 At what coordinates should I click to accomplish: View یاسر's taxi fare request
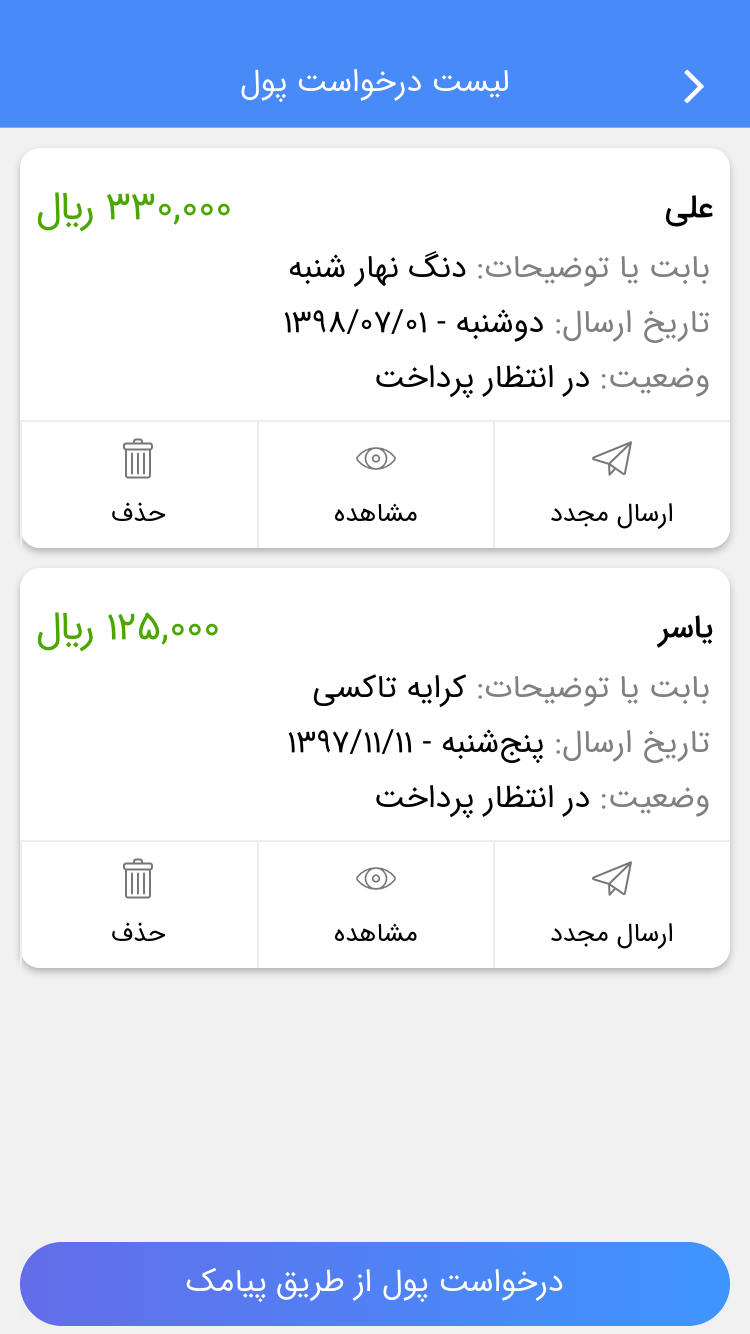[x=376, y=905]
